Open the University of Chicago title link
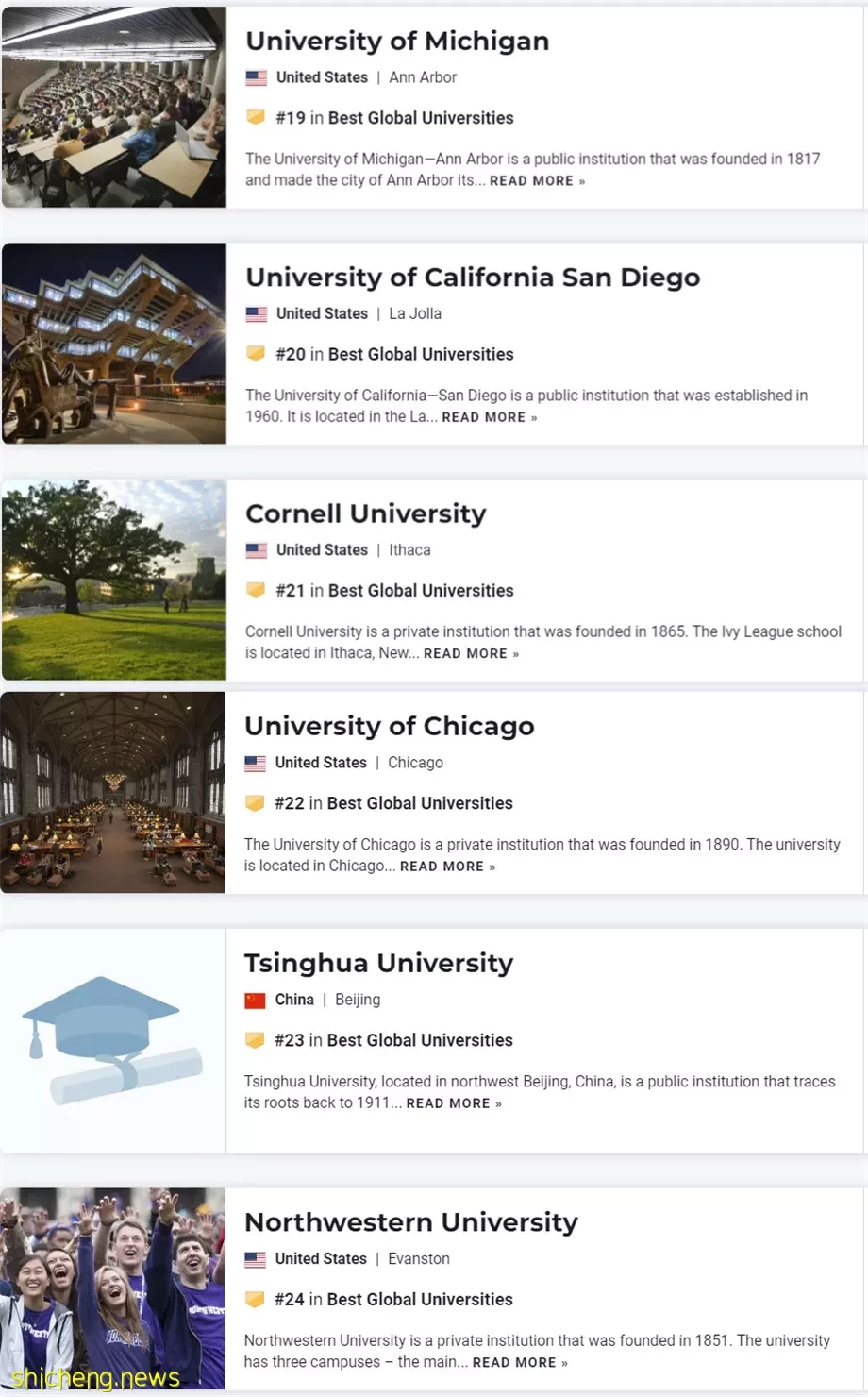Screen dimensions: 868x1397 click(x=390, y=726)
